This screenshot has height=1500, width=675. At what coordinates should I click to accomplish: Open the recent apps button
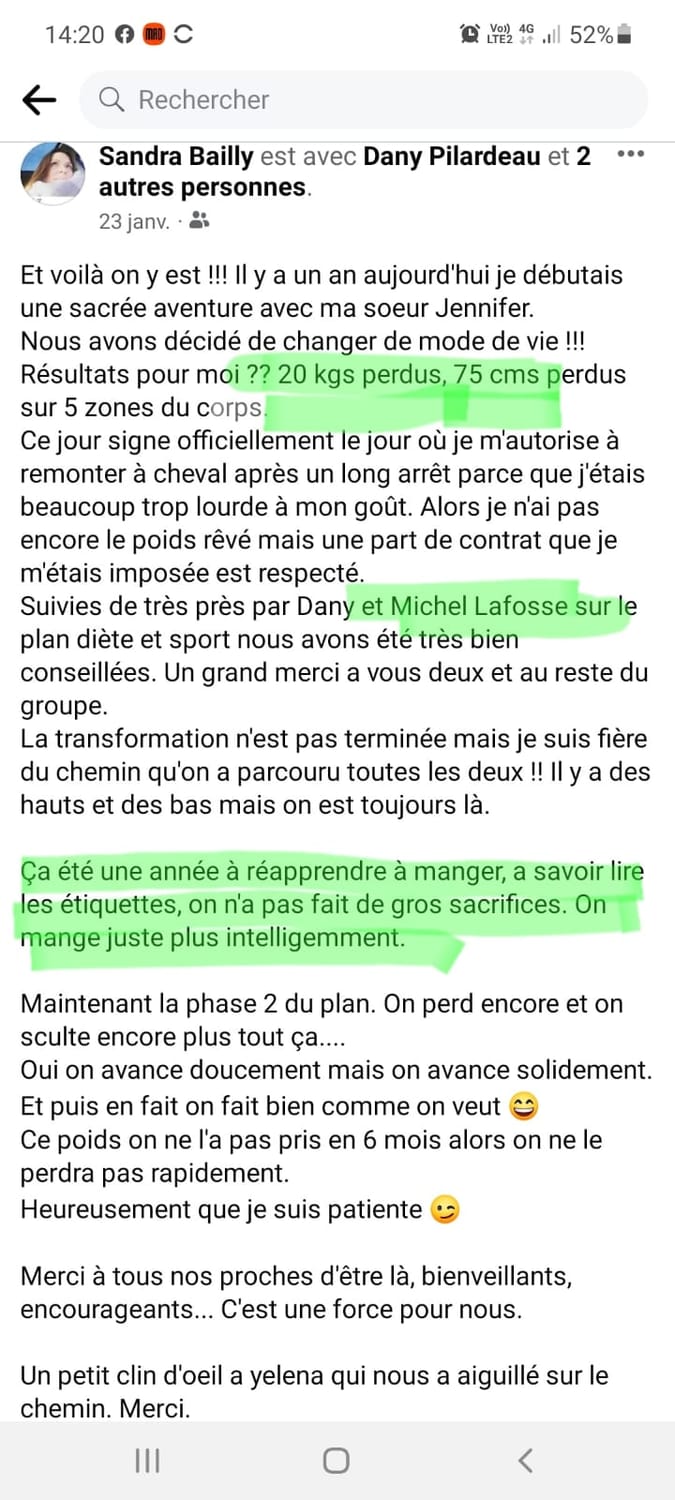(x=147, y=1461)
